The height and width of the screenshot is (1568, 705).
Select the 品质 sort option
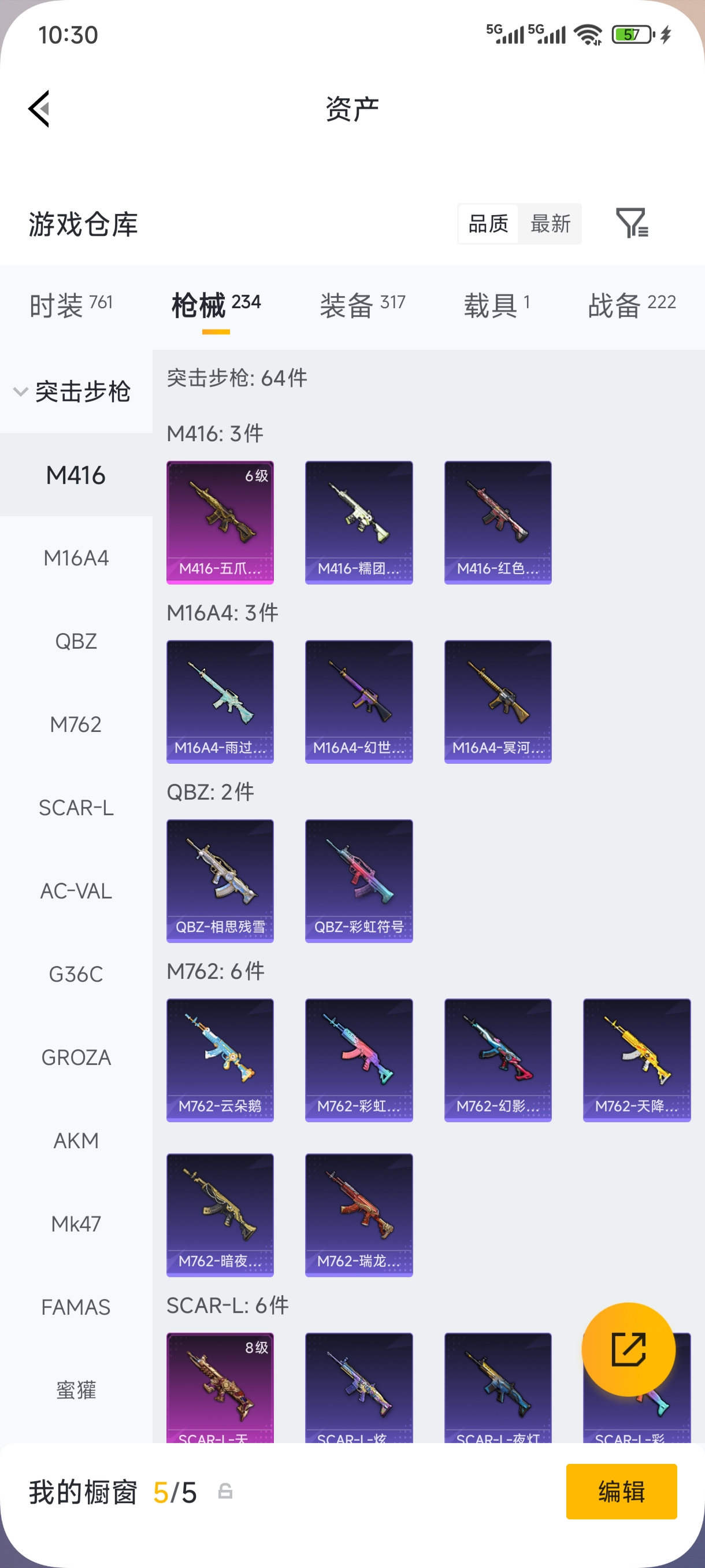[488, 223]
